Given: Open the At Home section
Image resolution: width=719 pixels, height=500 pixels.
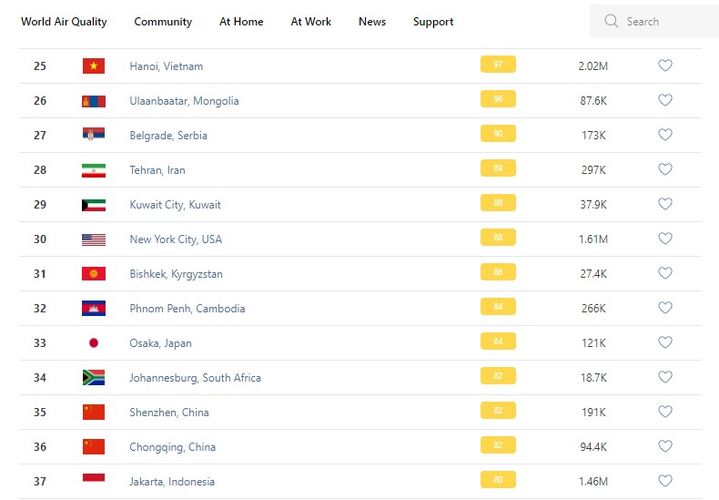Looking at the screenshot, I should click(x=241, y=21).
